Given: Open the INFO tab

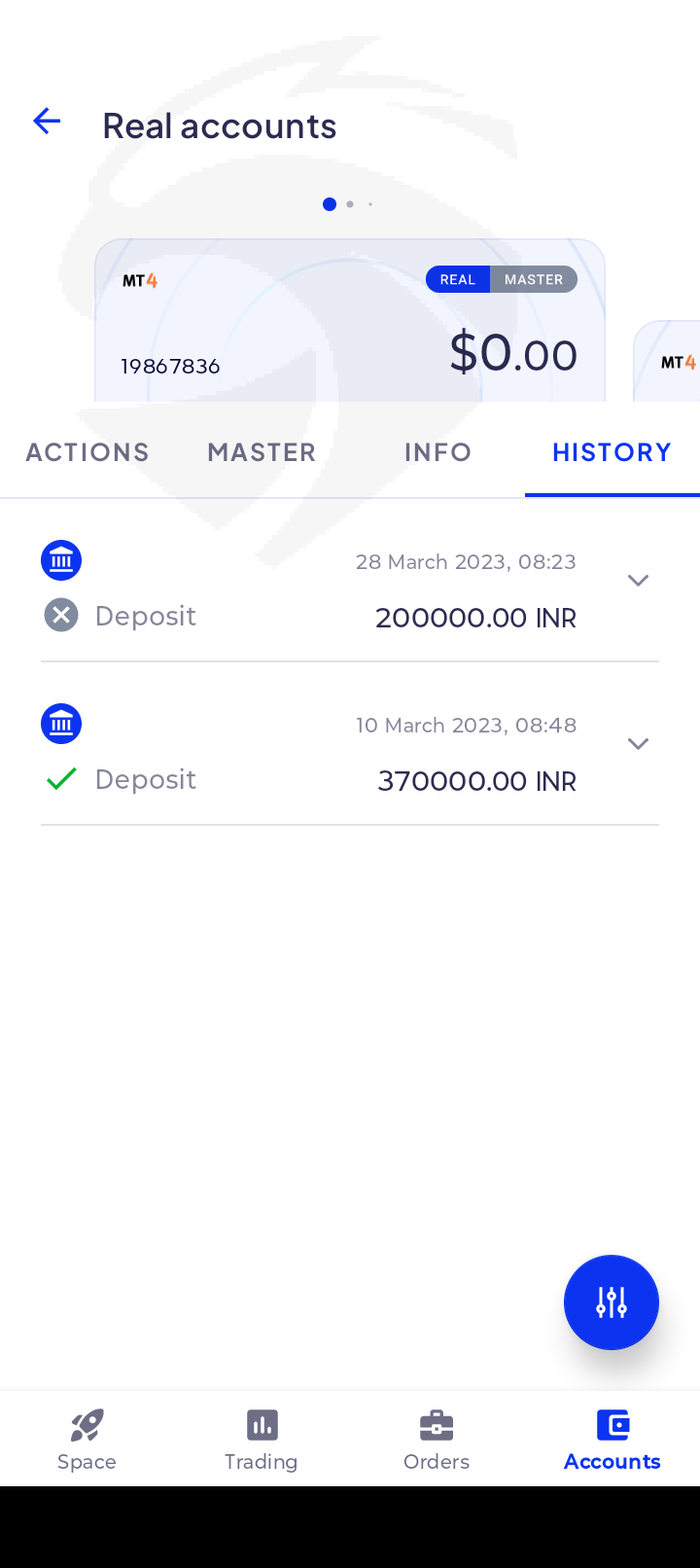Looking at the screenshot, I should [437, 452].
